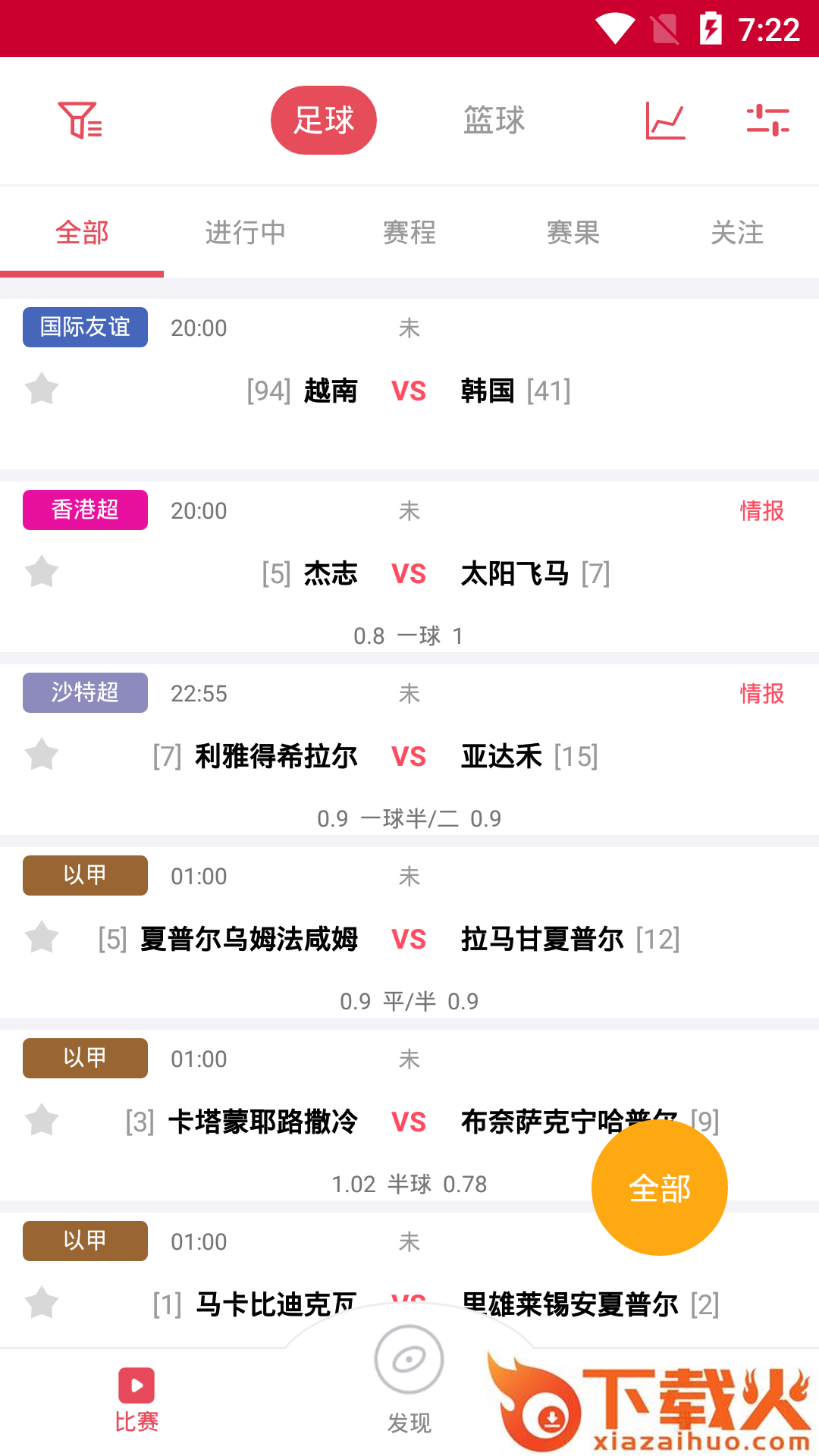This screenshot has height=1456, width=819.
Task: Open the 赛程 schedule tab
Action: [409, 232]
